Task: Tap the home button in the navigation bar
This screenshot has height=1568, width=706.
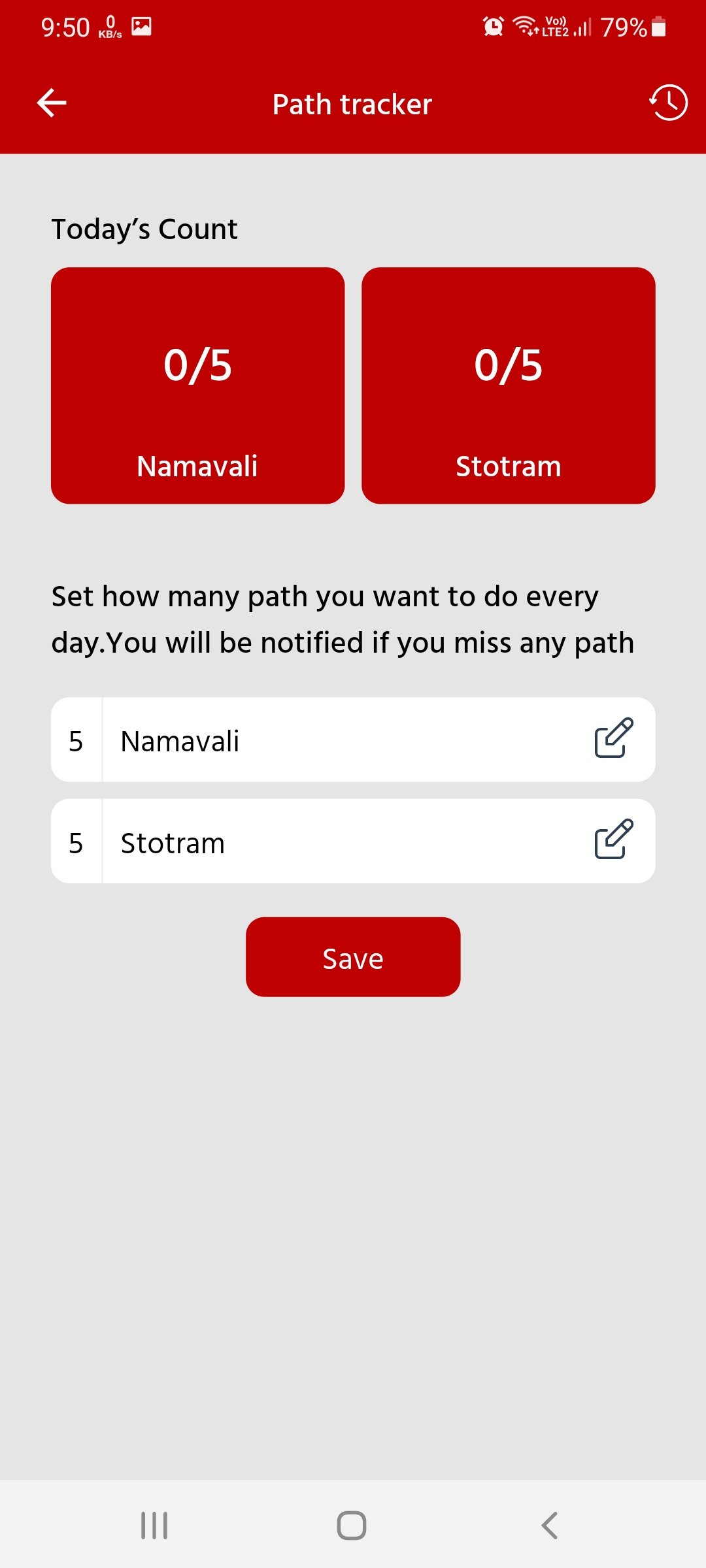Action: [x=352, y=1526]
